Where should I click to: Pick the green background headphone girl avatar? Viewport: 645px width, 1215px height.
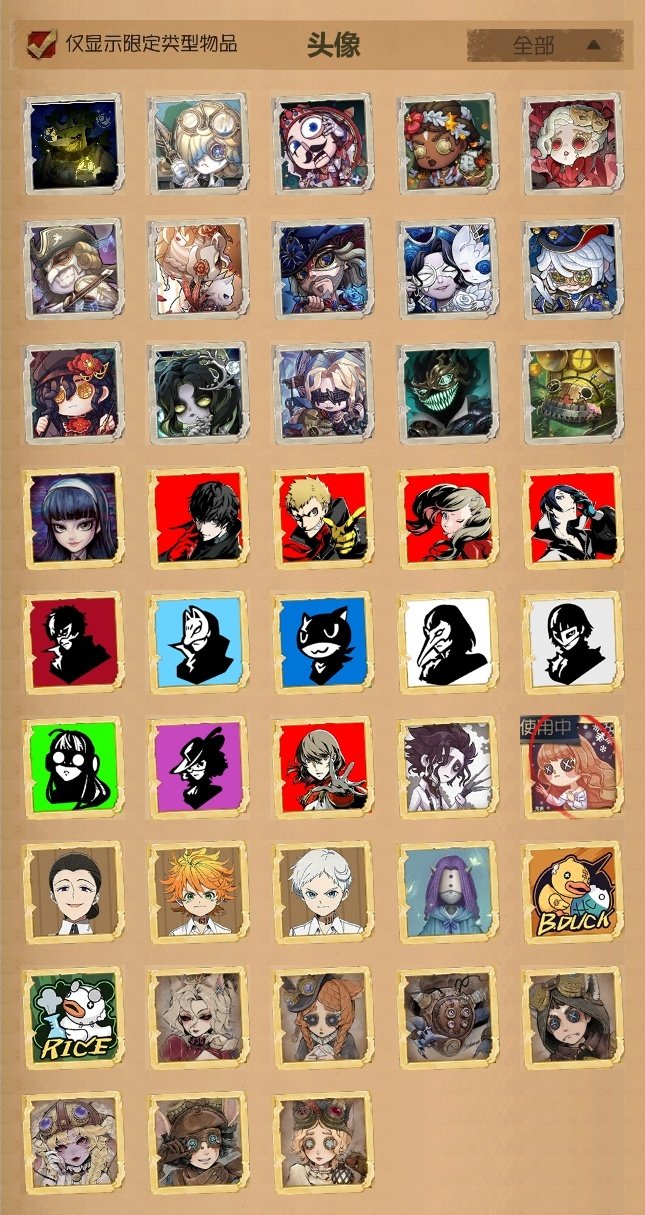pyautogui.click(x=72, y=768)
